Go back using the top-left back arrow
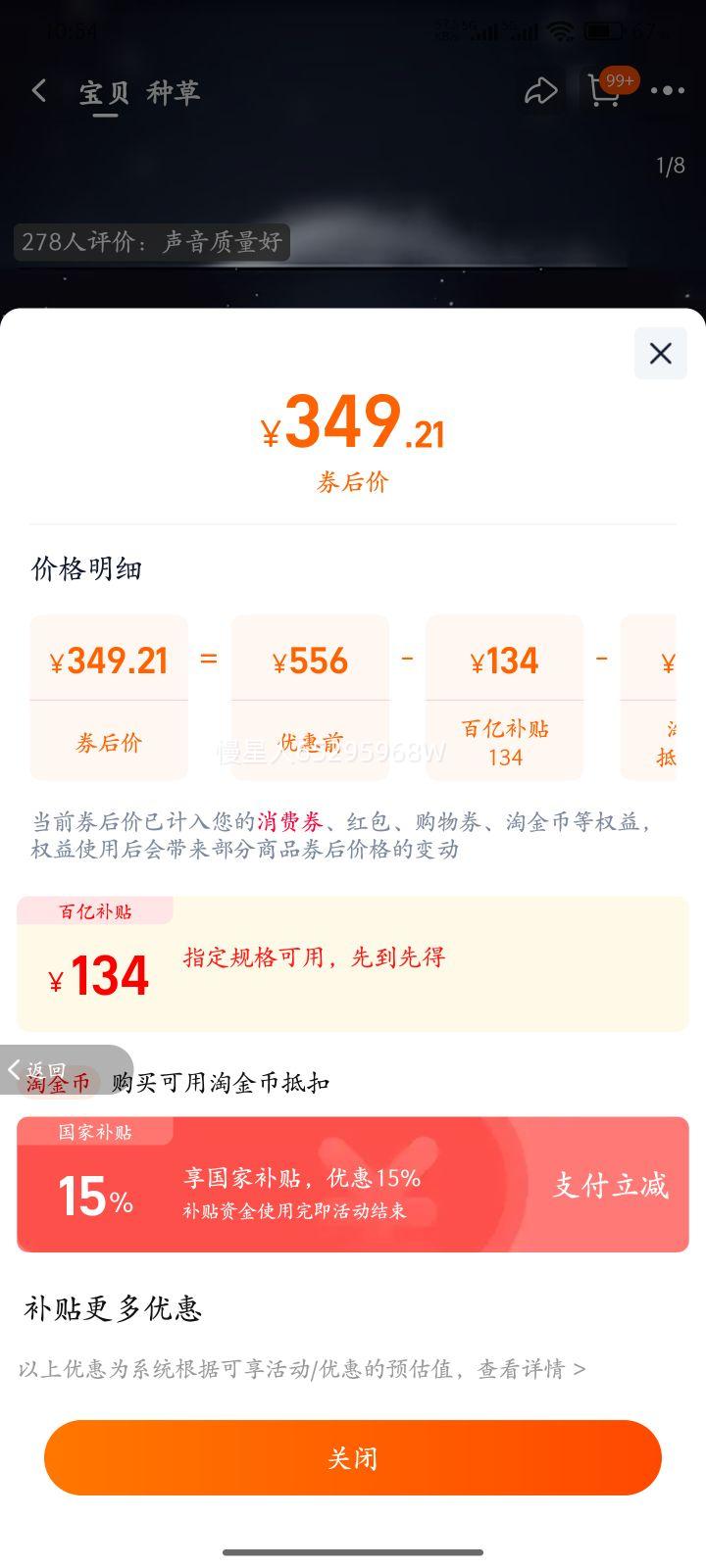Viewport: 706px width, 1568px height. pos(38,90)
